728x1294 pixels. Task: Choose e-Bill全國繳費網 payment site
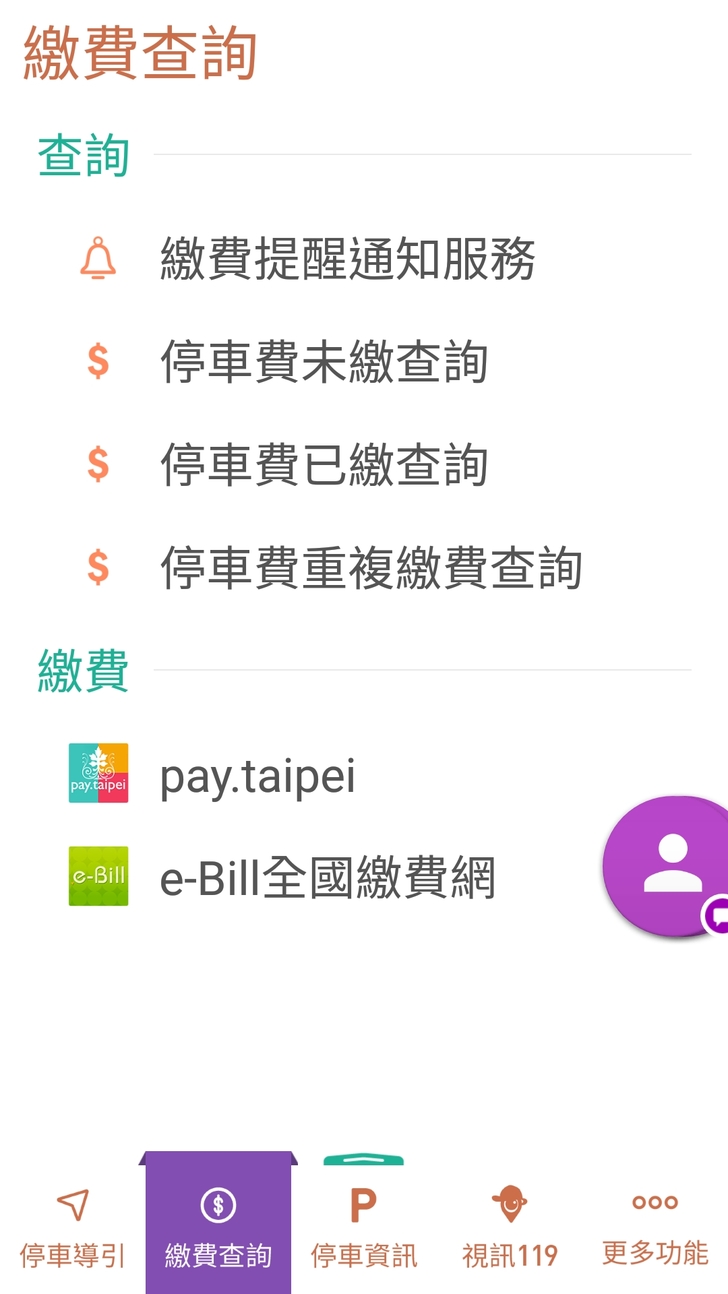tap(327, 879)
